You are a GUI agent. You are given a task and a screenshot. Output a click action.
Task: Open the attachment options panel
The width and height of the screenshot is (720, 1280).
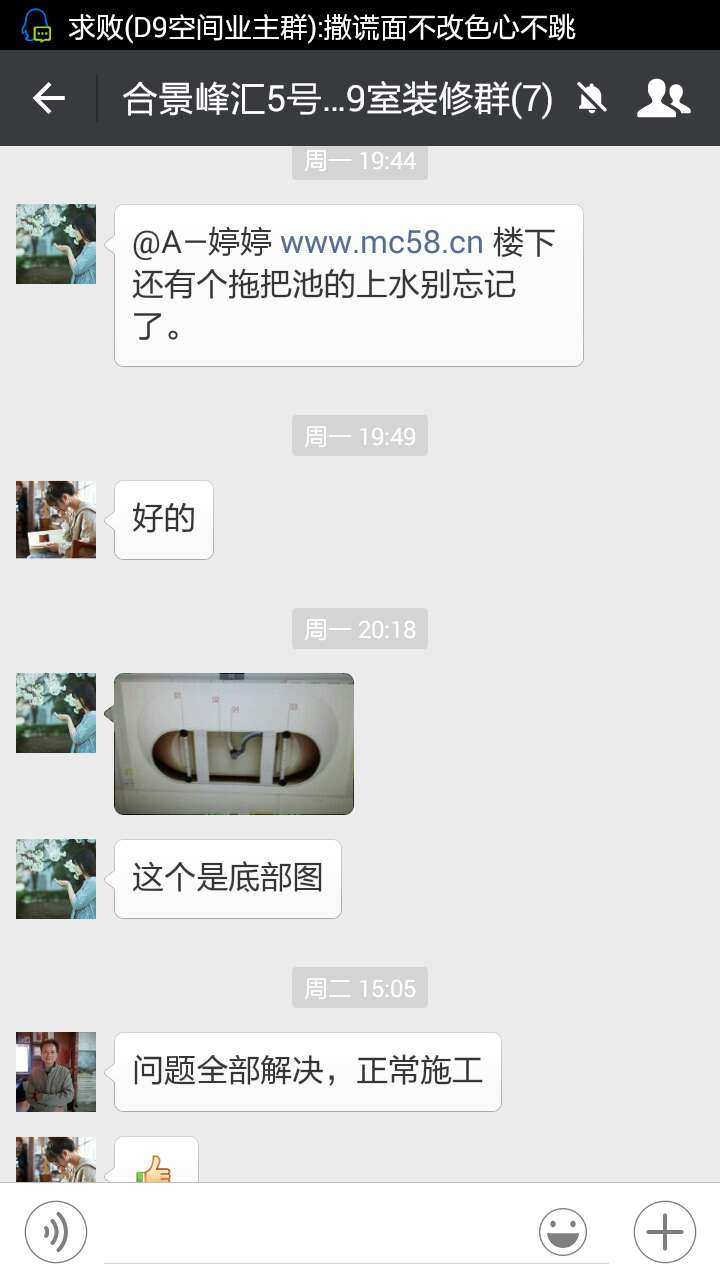pyautogui.click(x=664, y=1231)
